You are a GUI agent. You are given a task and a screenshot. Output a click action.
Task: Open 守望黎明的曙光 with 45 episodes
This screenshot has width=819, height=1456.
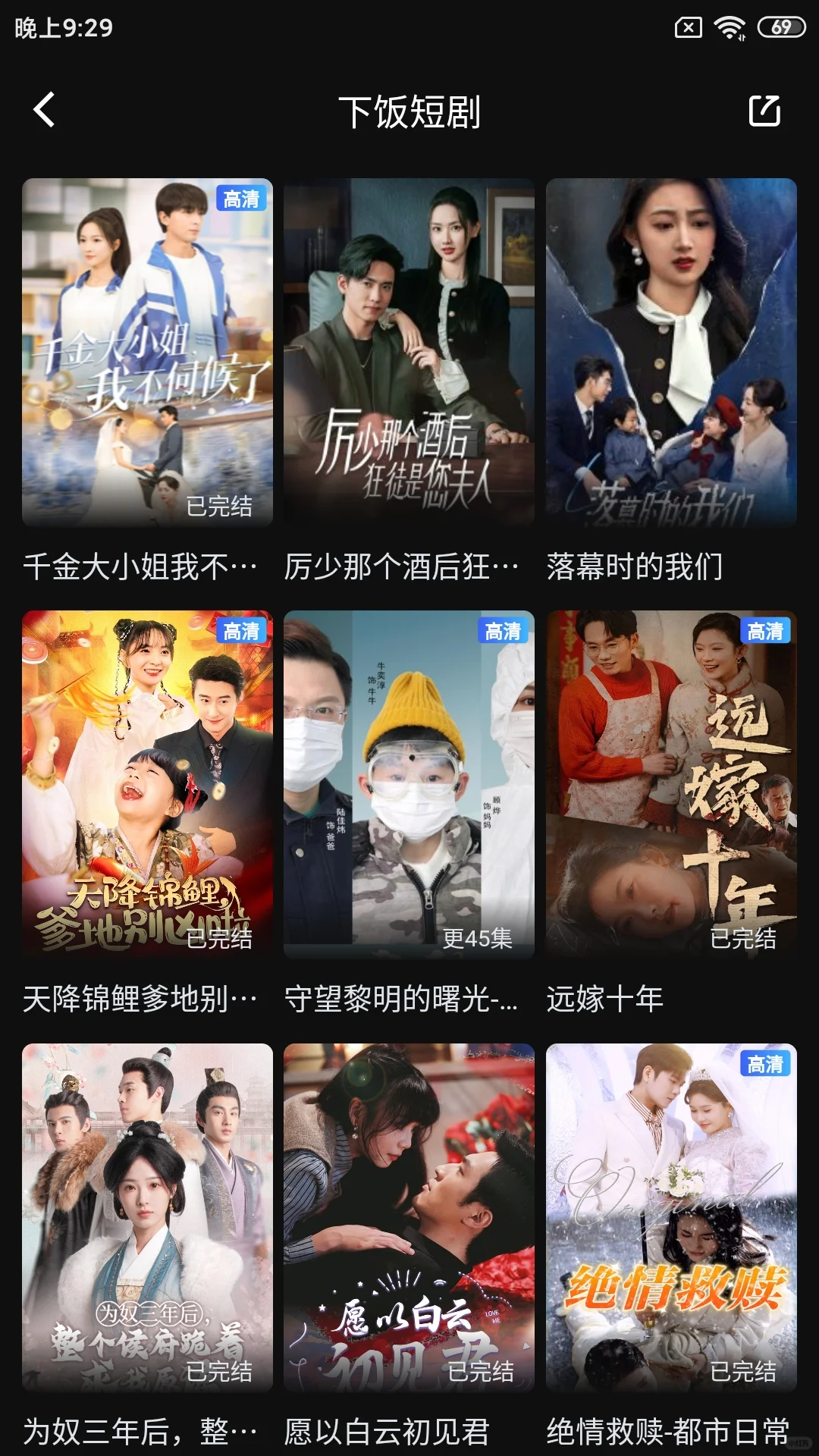(x=409, y=785)
